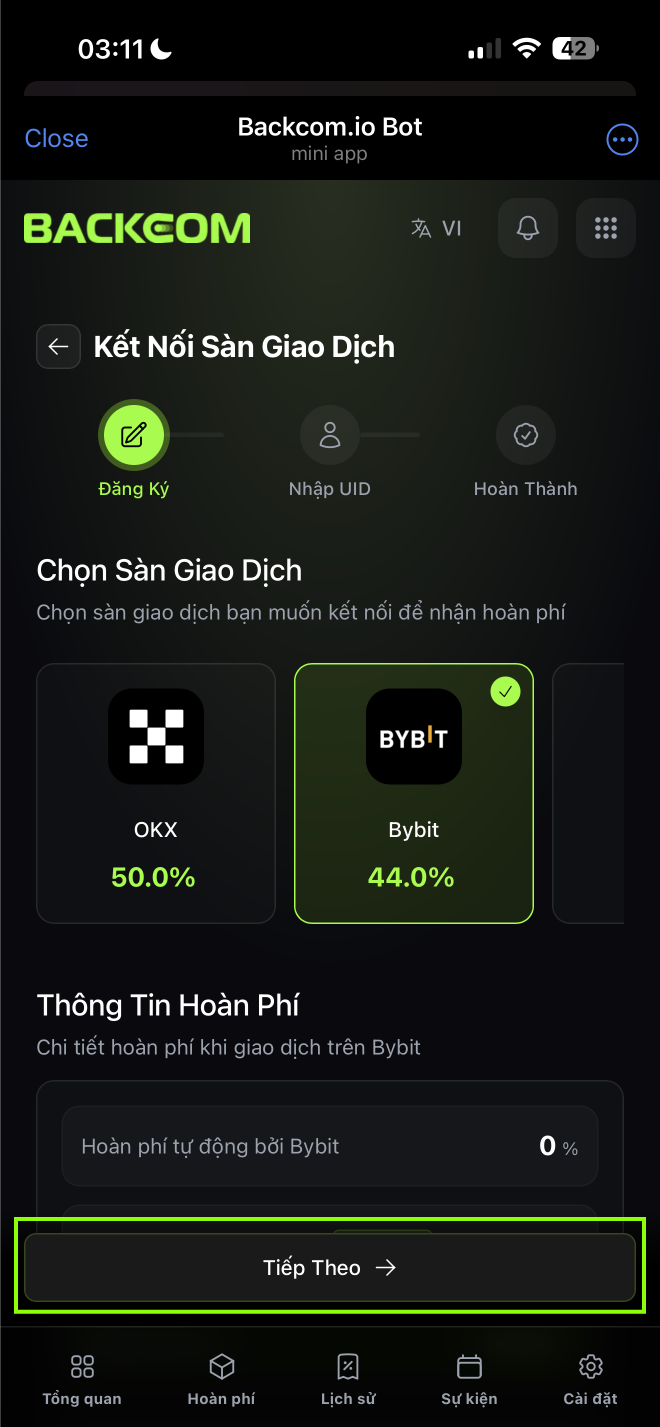Viewport: 660px width, 1427px height.
Task: Switch to the Hoàn phí tab
Action: click(x=221, y=1379)
